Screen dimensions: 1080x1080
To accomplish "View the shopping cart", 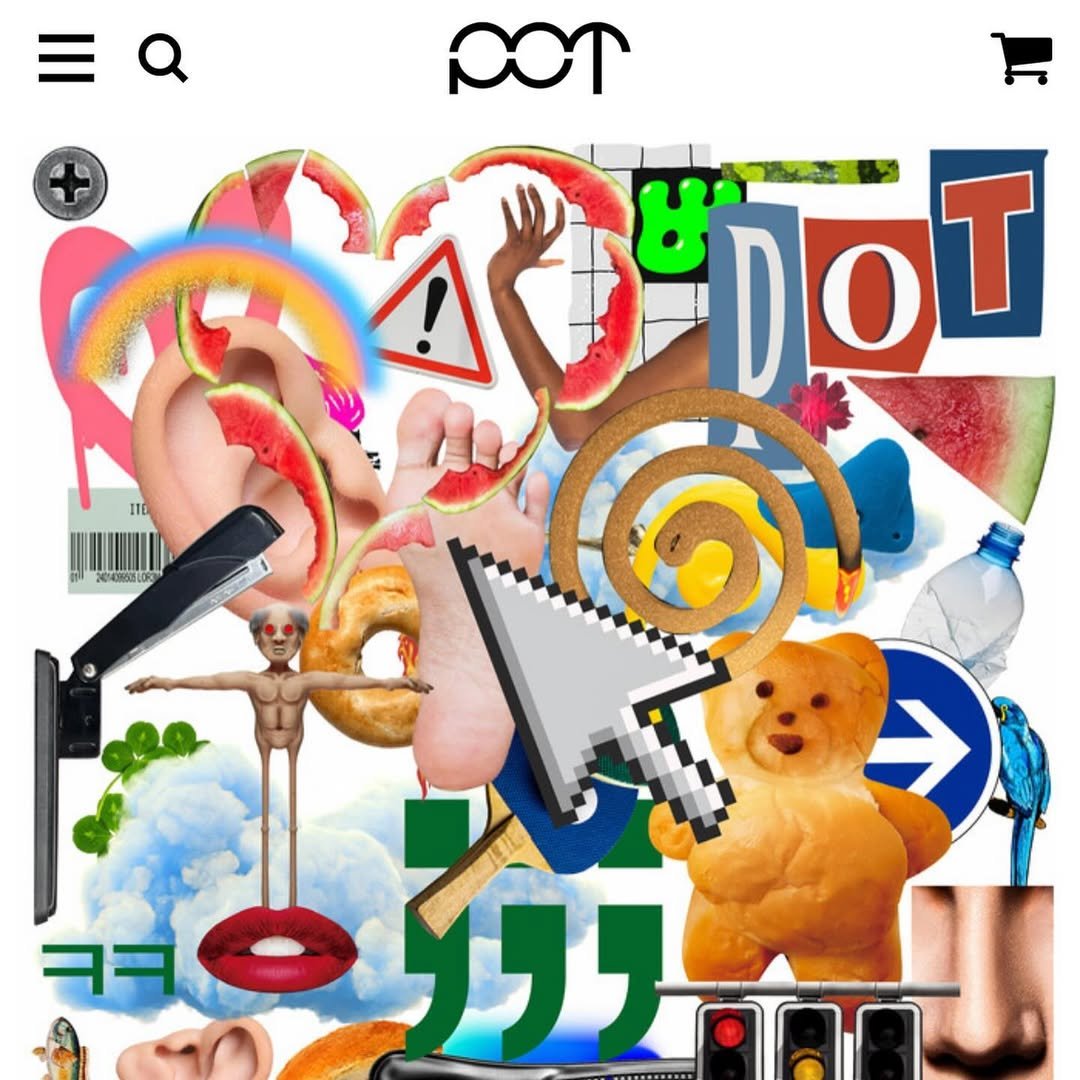I will point(1021,58).
